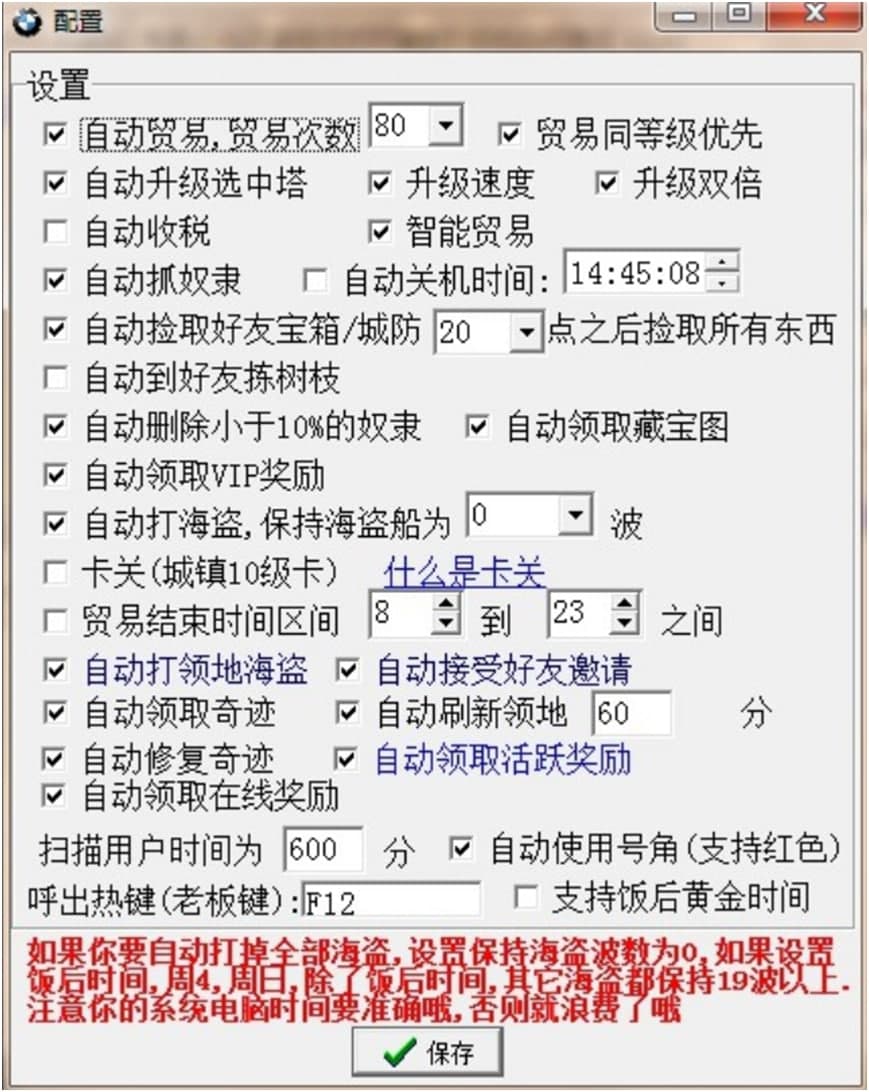Focus the 自动刷新领地 minutes field
The image size is (869, 1092).
[631, 714]
